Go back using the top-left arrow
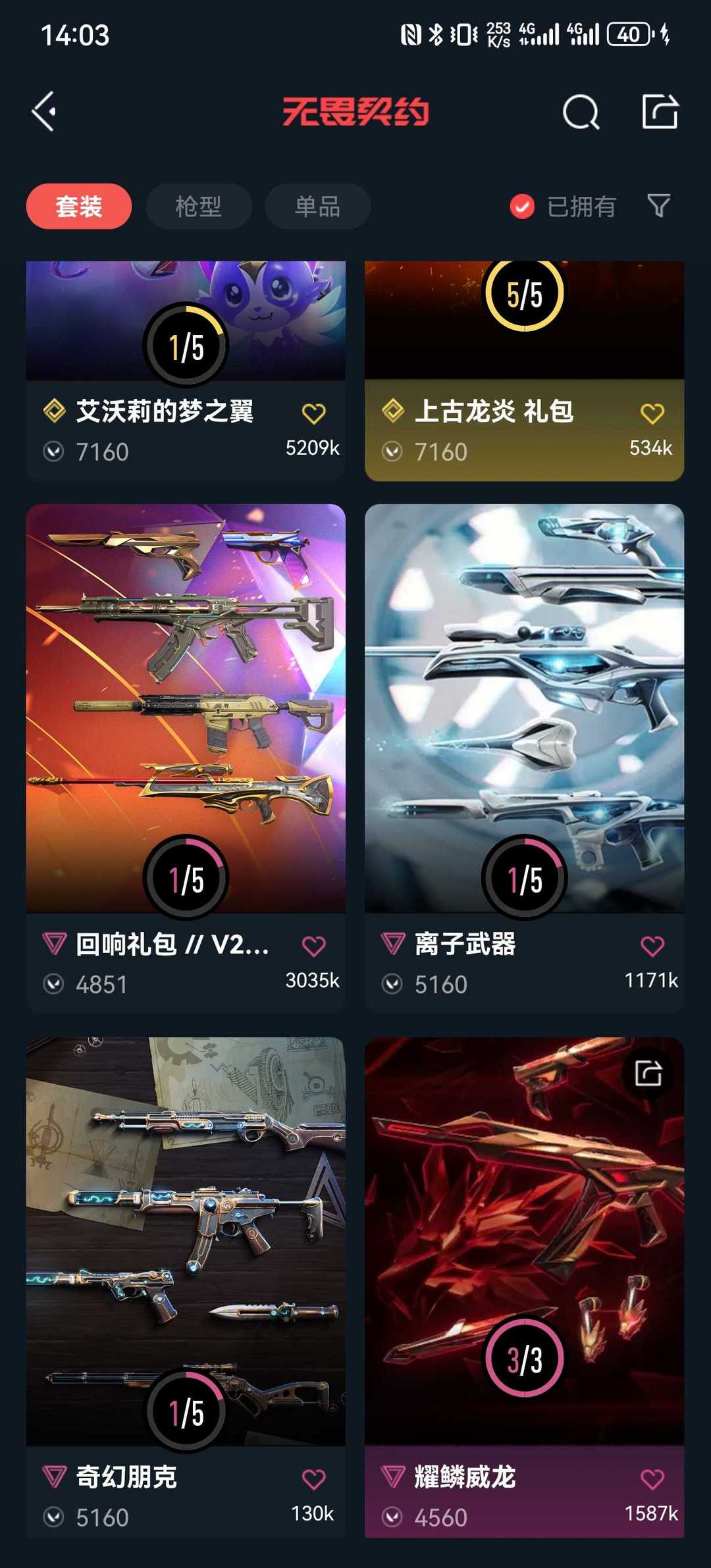 point(45,111)
